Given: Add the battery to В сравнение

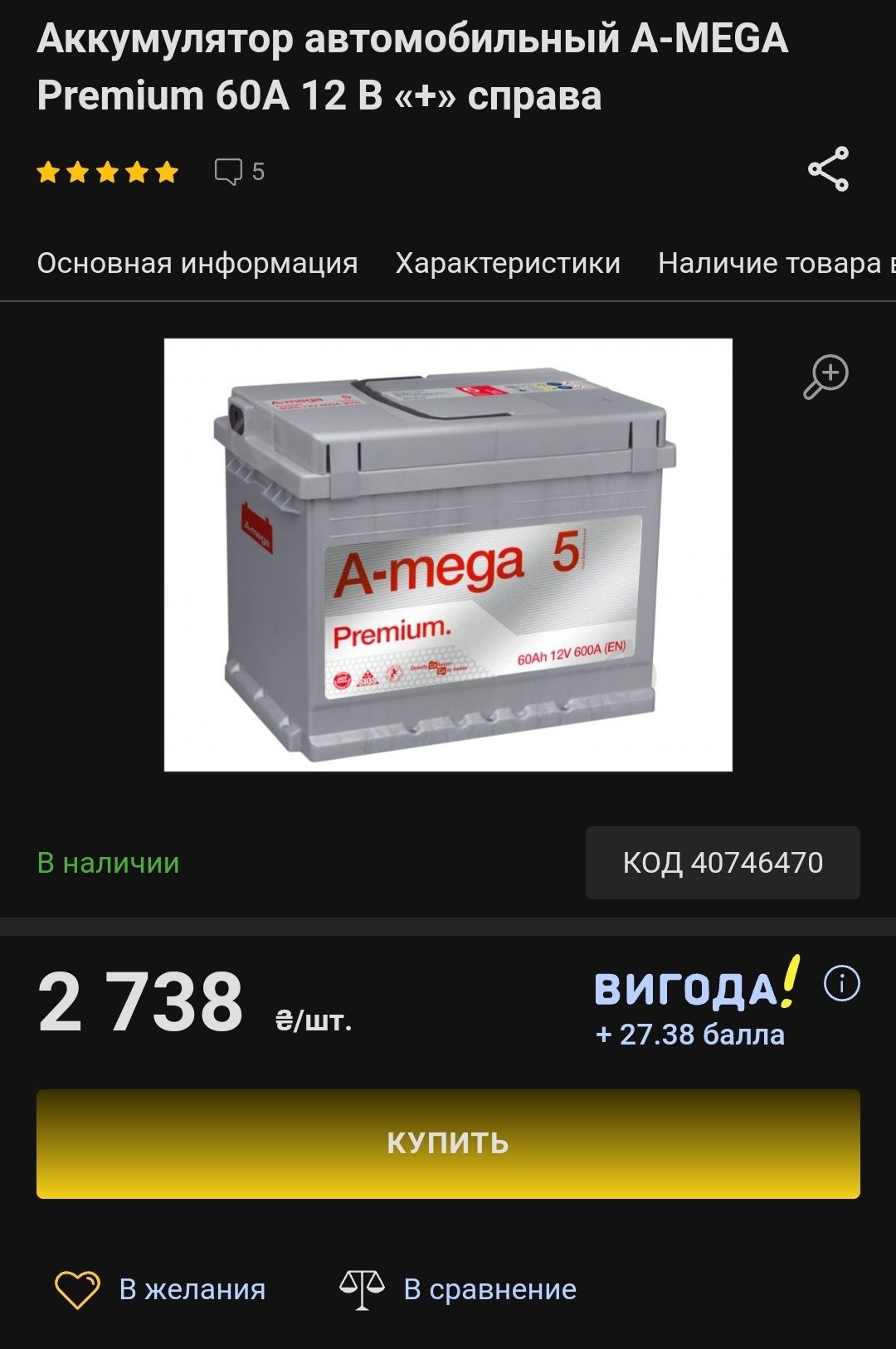Looking at the screenshot, I should click(458, 1289).
